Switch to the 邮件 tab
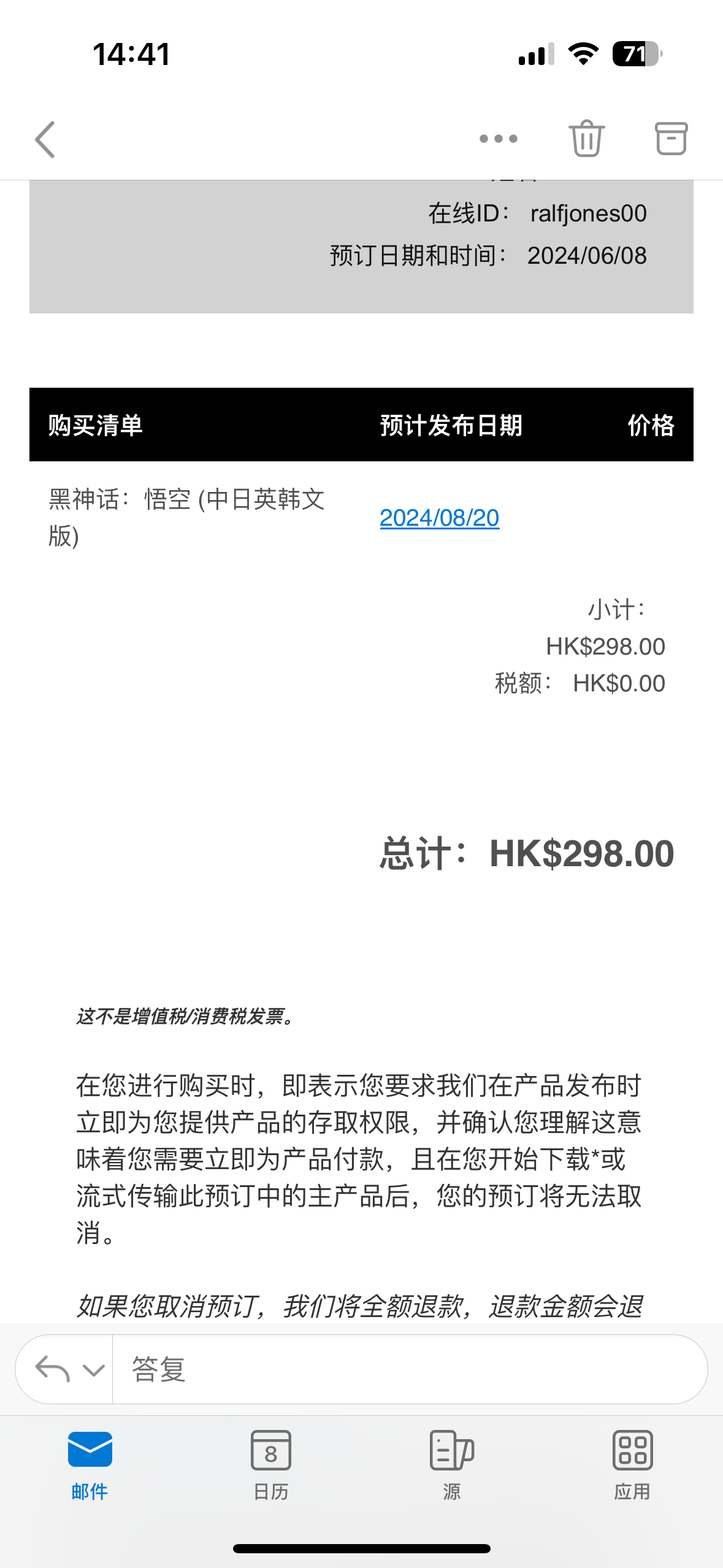 (x=90, y=1464)
